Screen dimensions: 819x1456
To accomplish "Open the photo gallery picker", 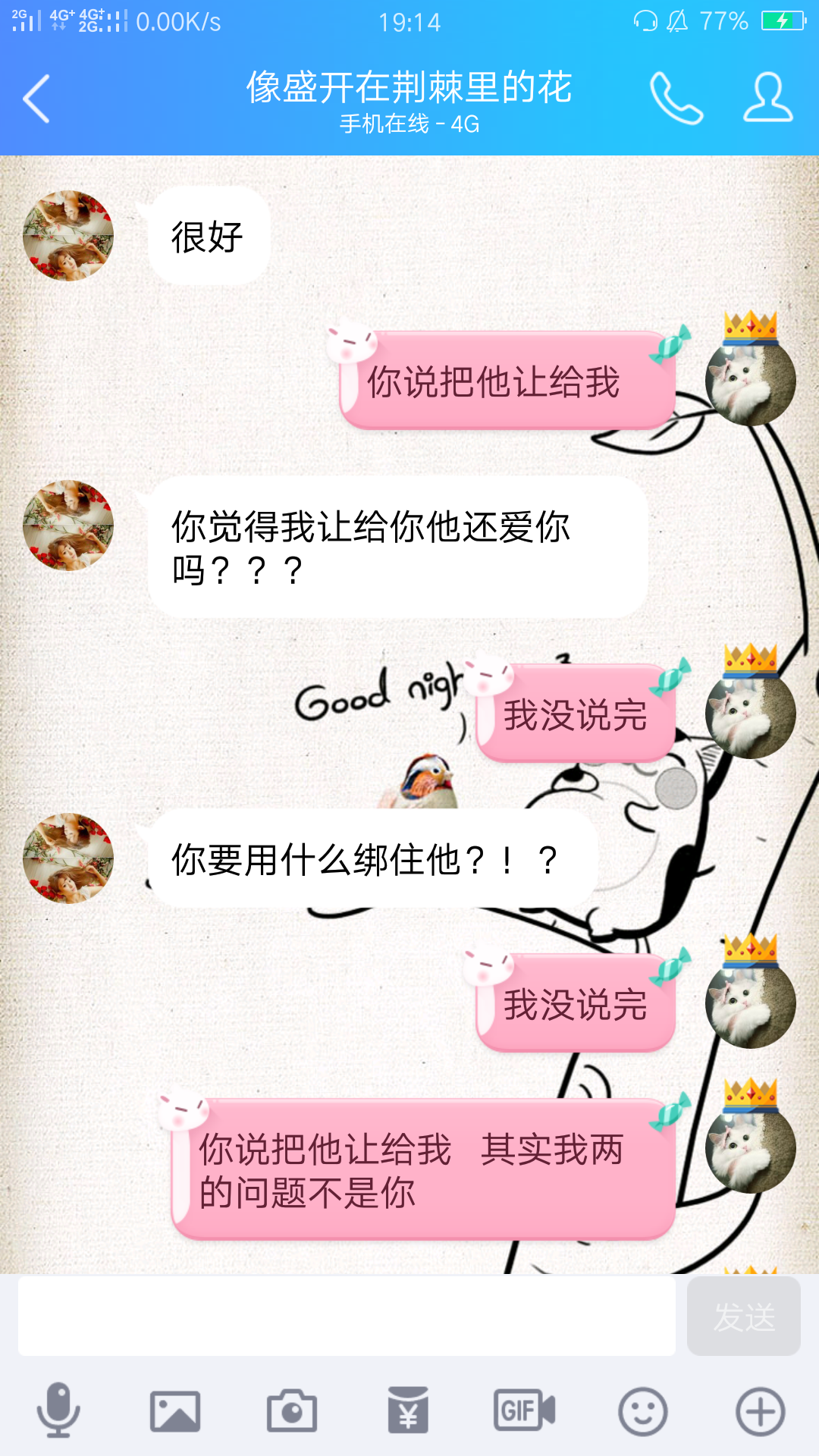I will pyautogui.click(x=175, y=1410).
